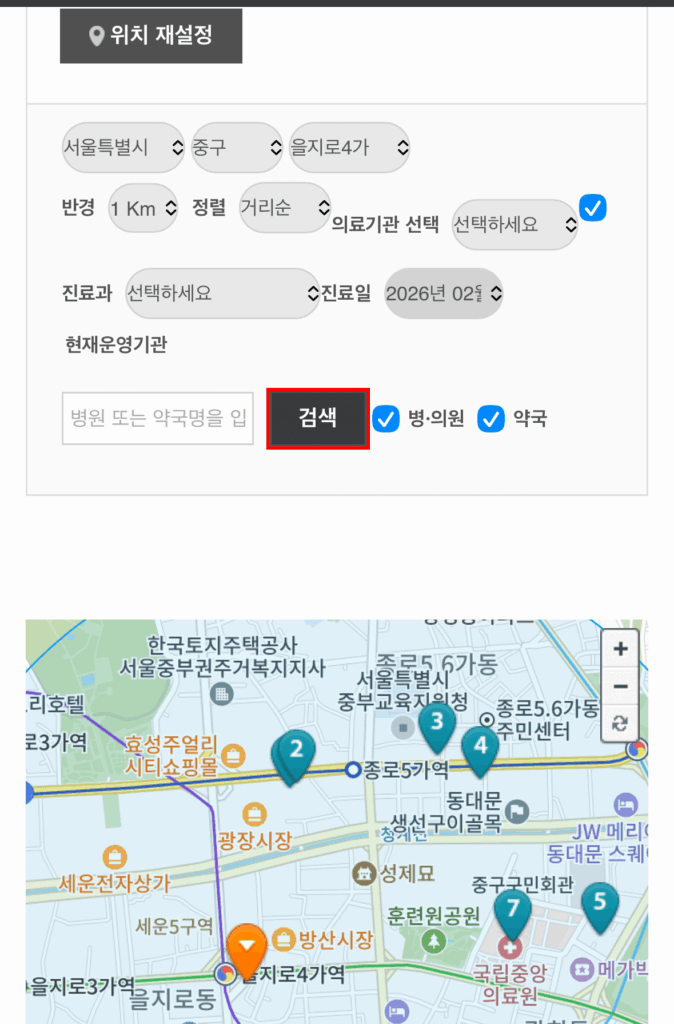Change the 반경 1 Km radius
This screenshot has height=1024, width=674.
[143, 208]
